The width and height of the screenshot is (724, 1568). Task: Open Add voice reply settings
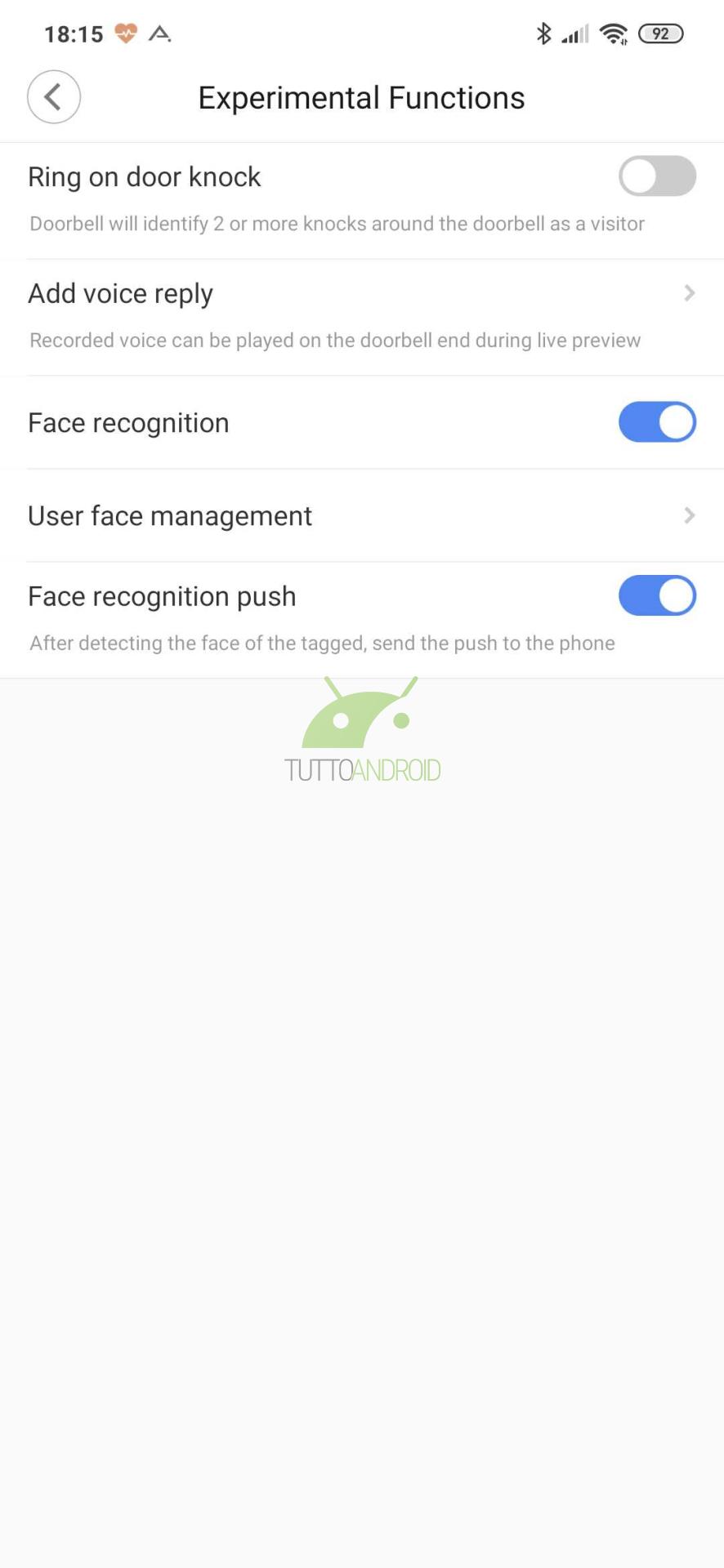coord(362,318)
